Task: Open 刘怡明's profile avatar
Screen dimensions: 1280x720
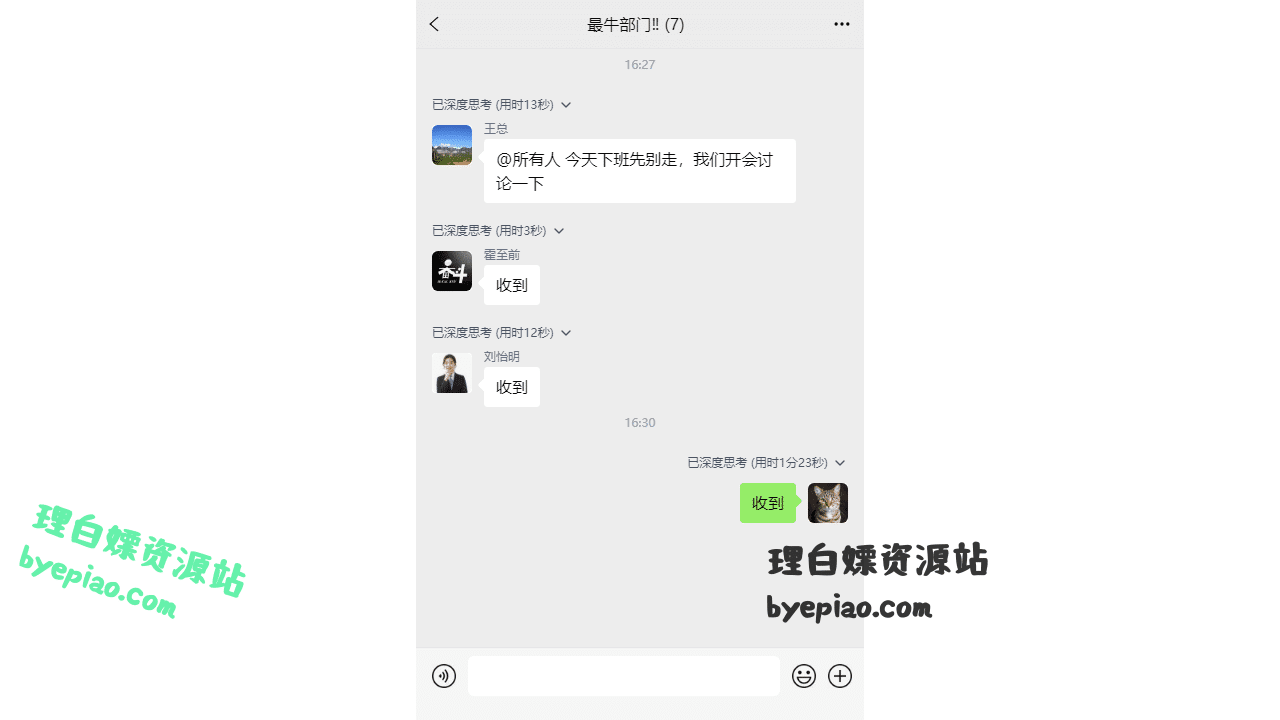Action: click(x=452, y=373)
